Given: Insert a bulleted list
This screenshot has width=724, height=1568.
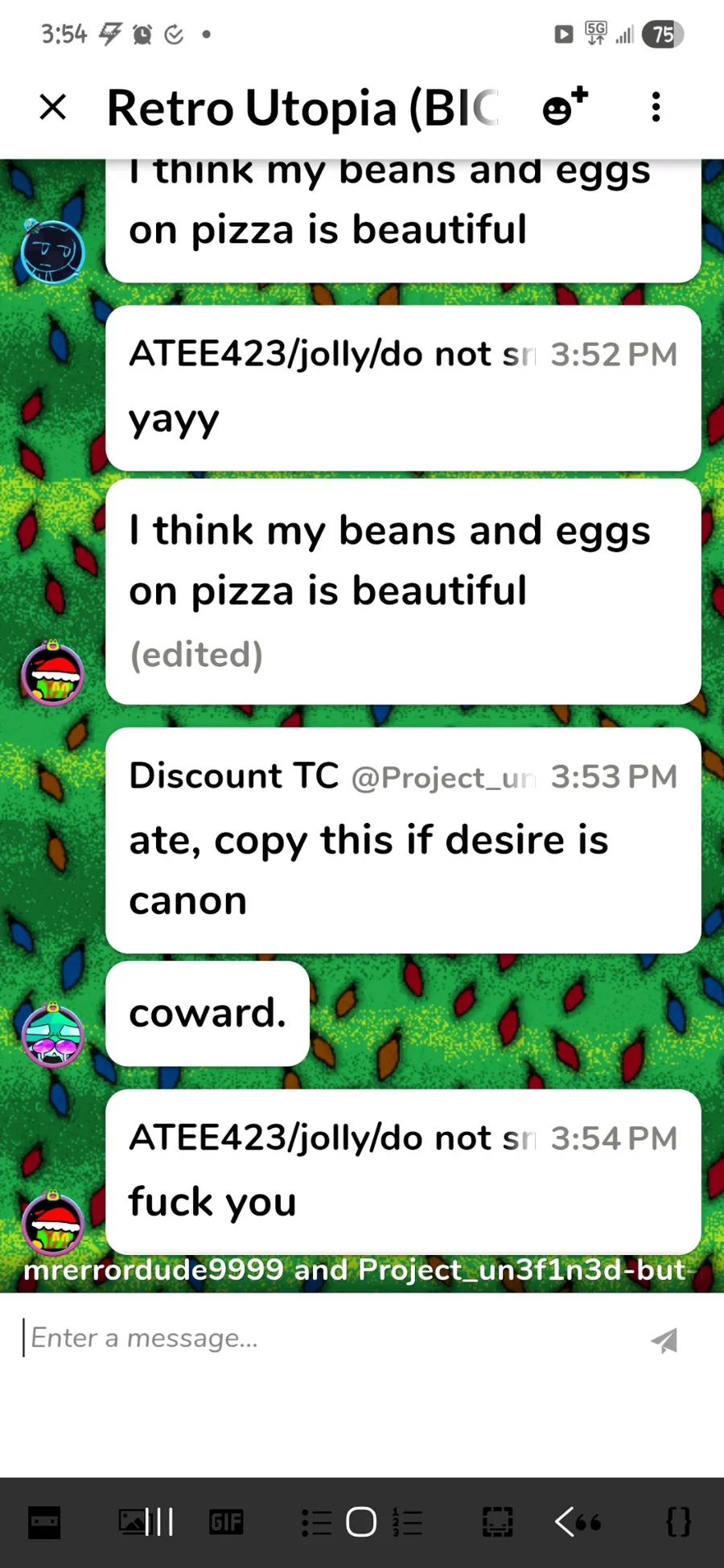Looking at the screenshot, I should click(316, 1522).
